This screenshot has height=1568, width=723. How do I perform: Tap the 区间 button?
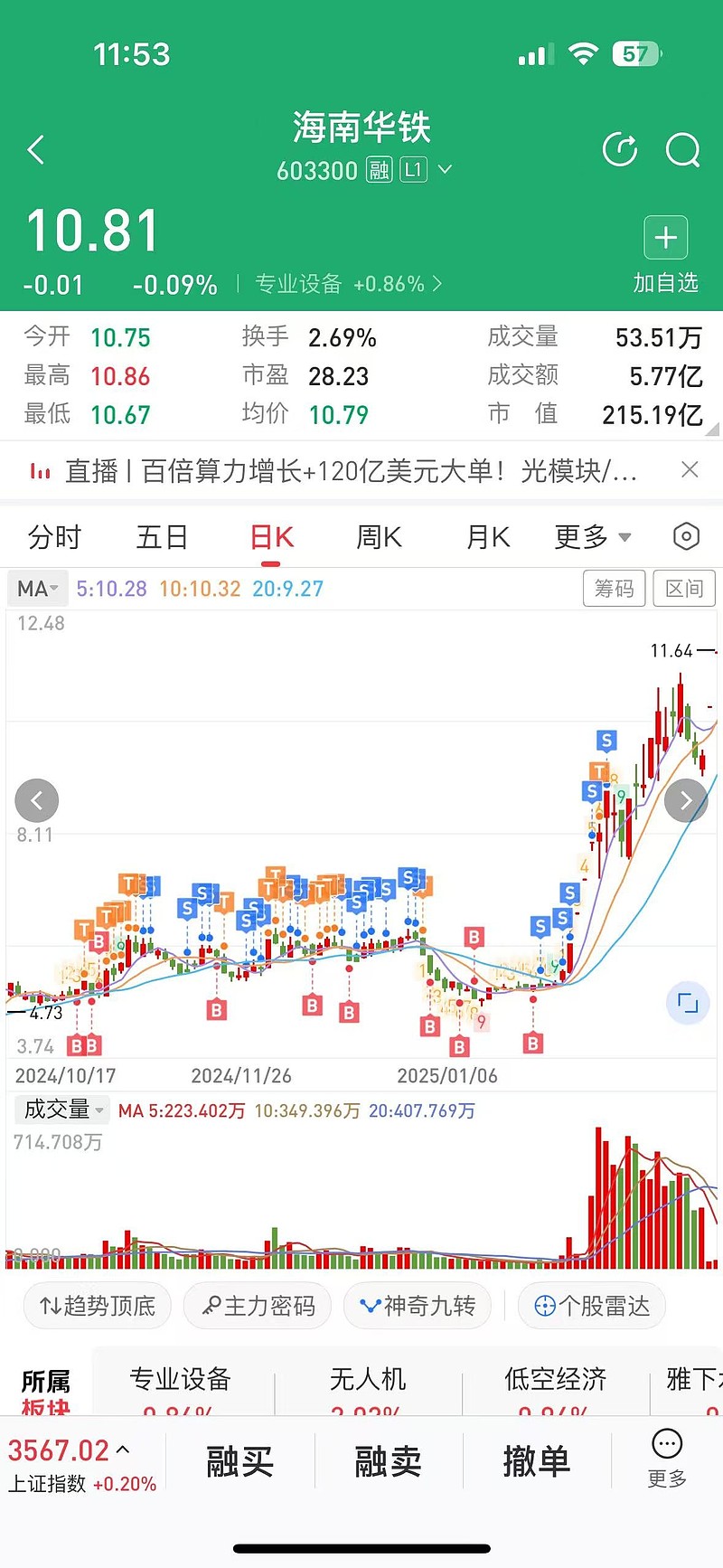(684, 589)
